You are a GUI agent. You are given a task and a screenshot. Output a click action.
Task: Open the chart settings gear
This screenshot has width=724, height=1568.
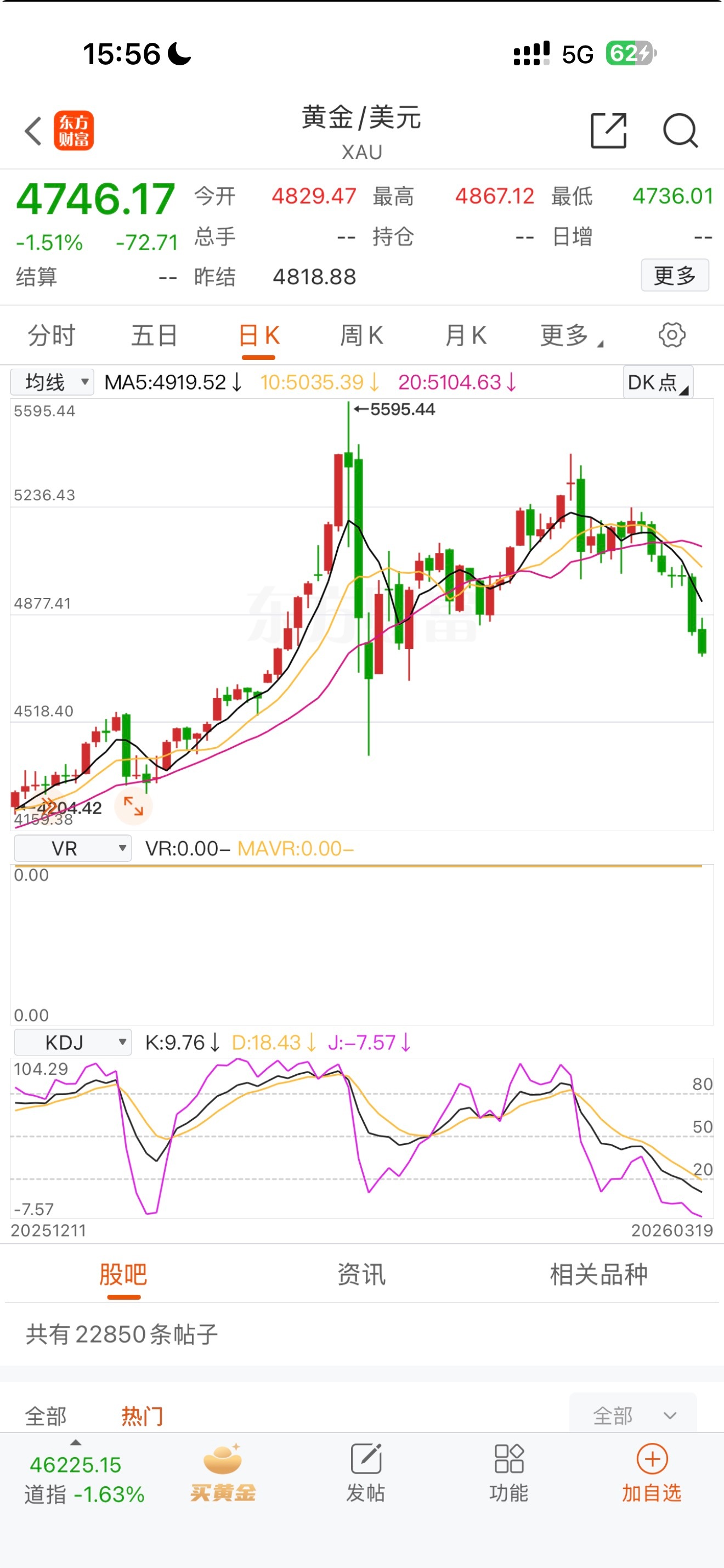[x=672, y=335]
